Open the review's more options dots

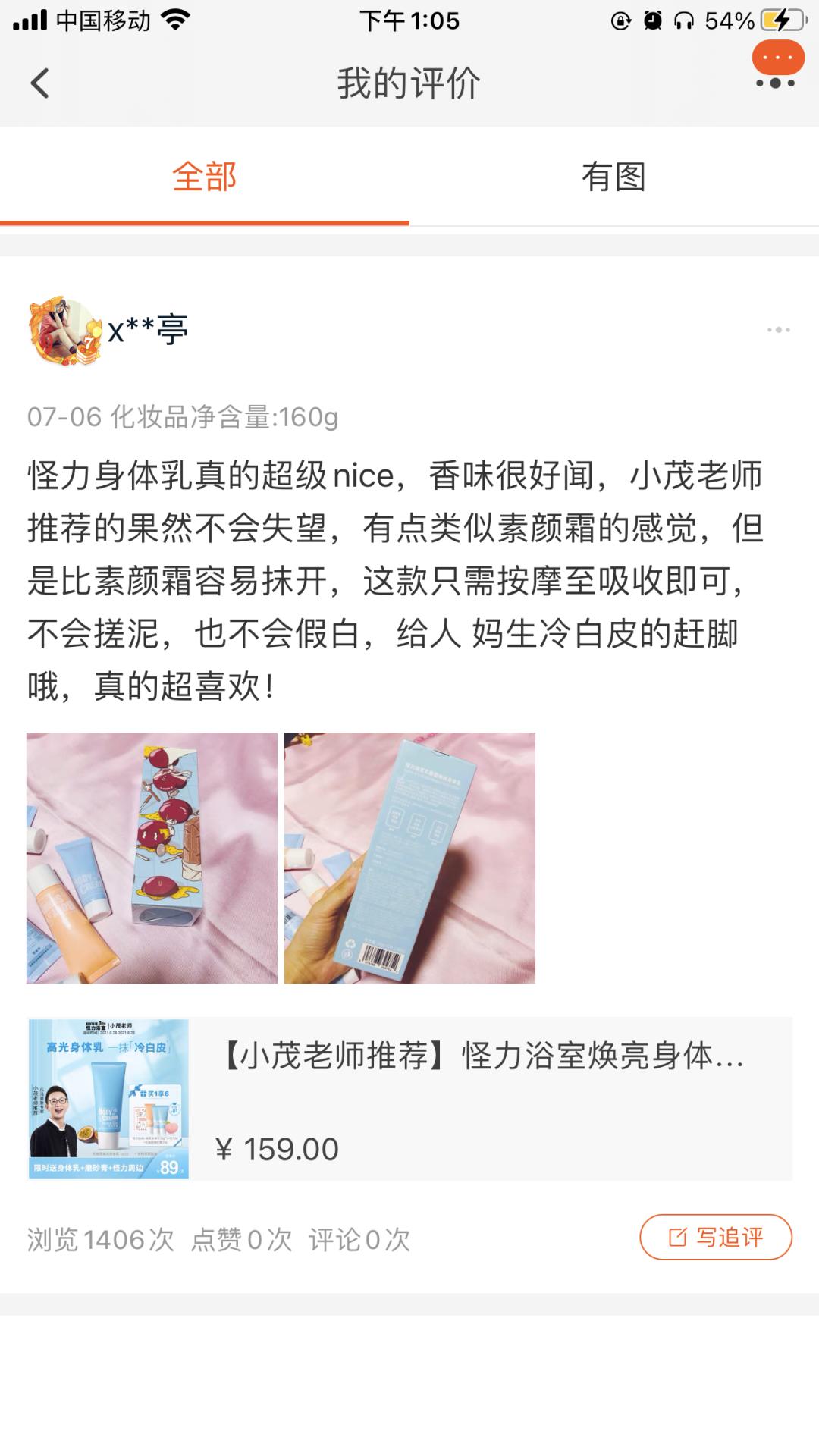tap(778, 330)
